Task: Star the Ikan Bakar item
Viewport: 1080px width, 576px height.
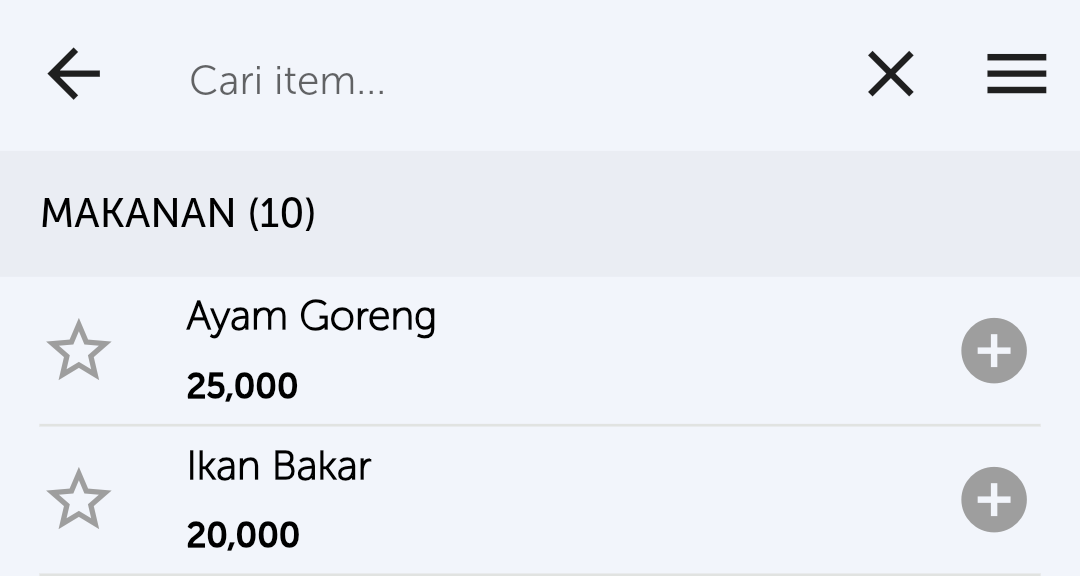Action: point(78,500)
